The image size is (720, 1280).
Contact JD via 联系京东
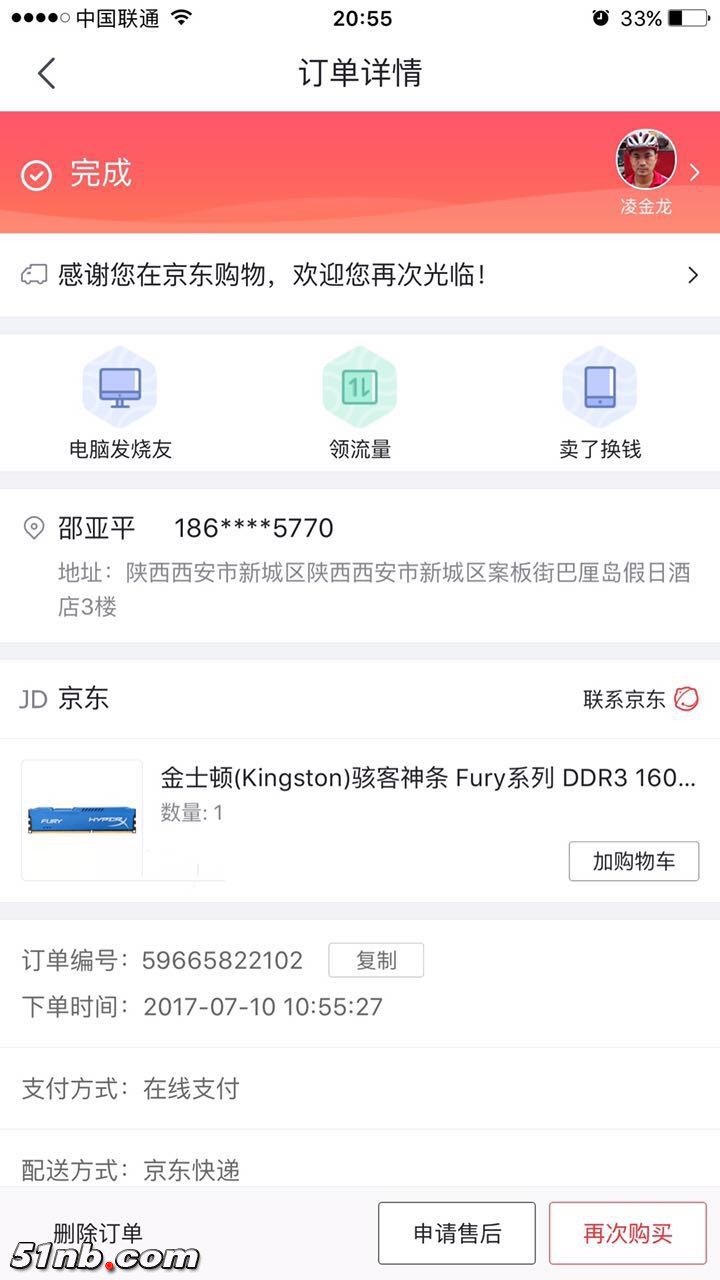click(640, 699)
